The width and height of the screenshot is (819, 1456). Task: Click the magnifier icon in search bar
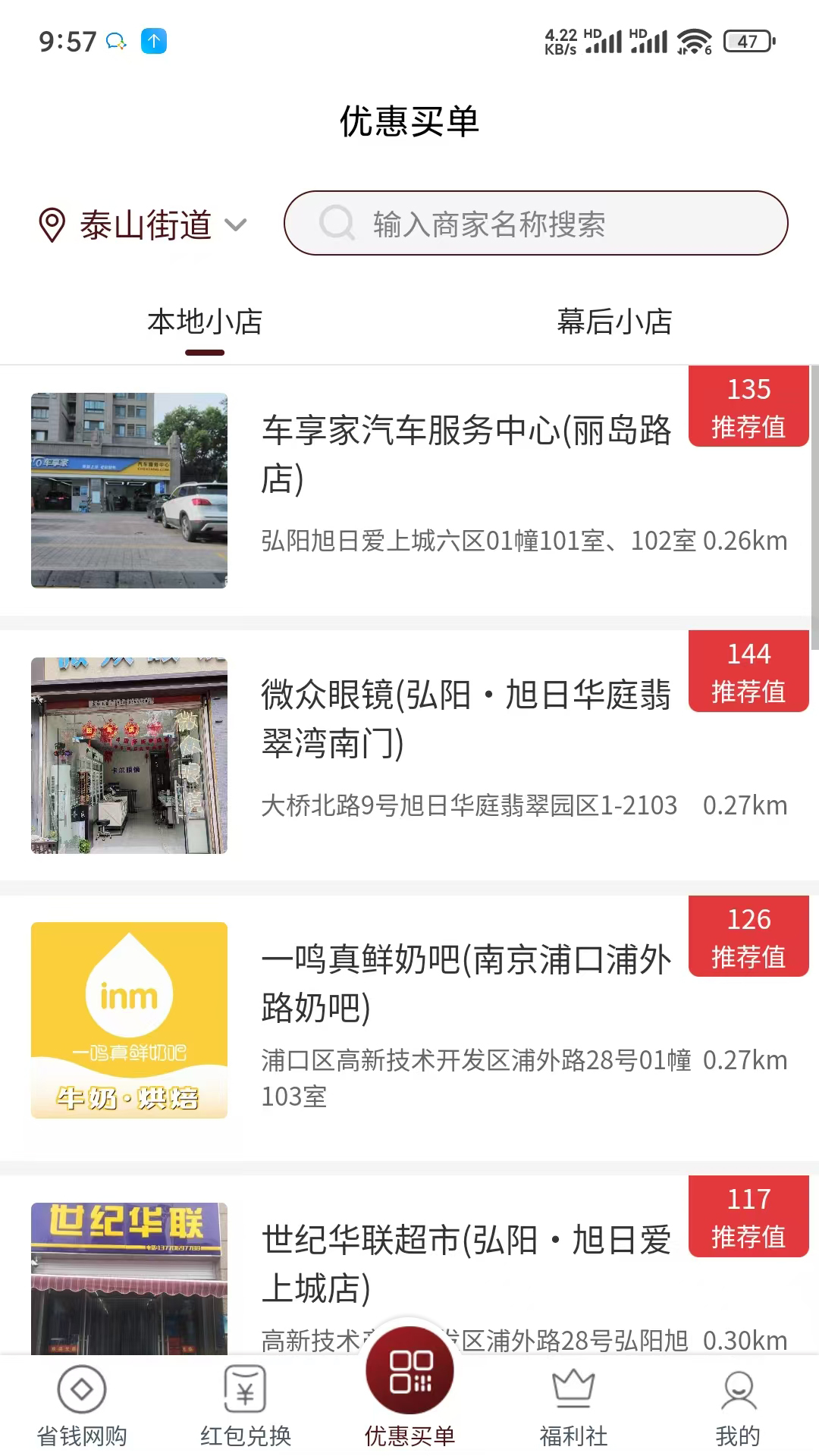point(339,223)
